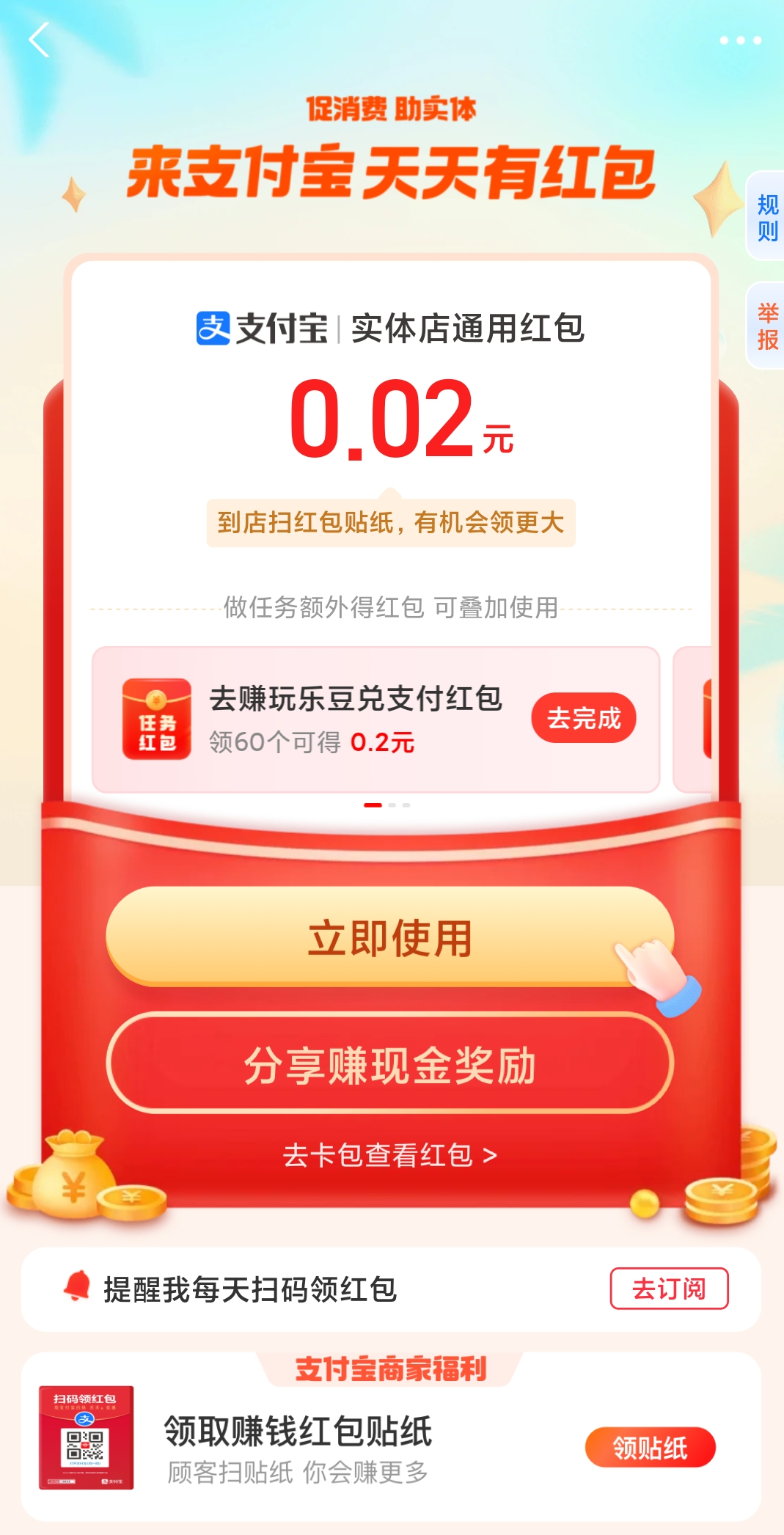The height and width of the screenshot is (1535, 784).
Task: Go back using the top-left arrow
Action: [x=39, y=40]
